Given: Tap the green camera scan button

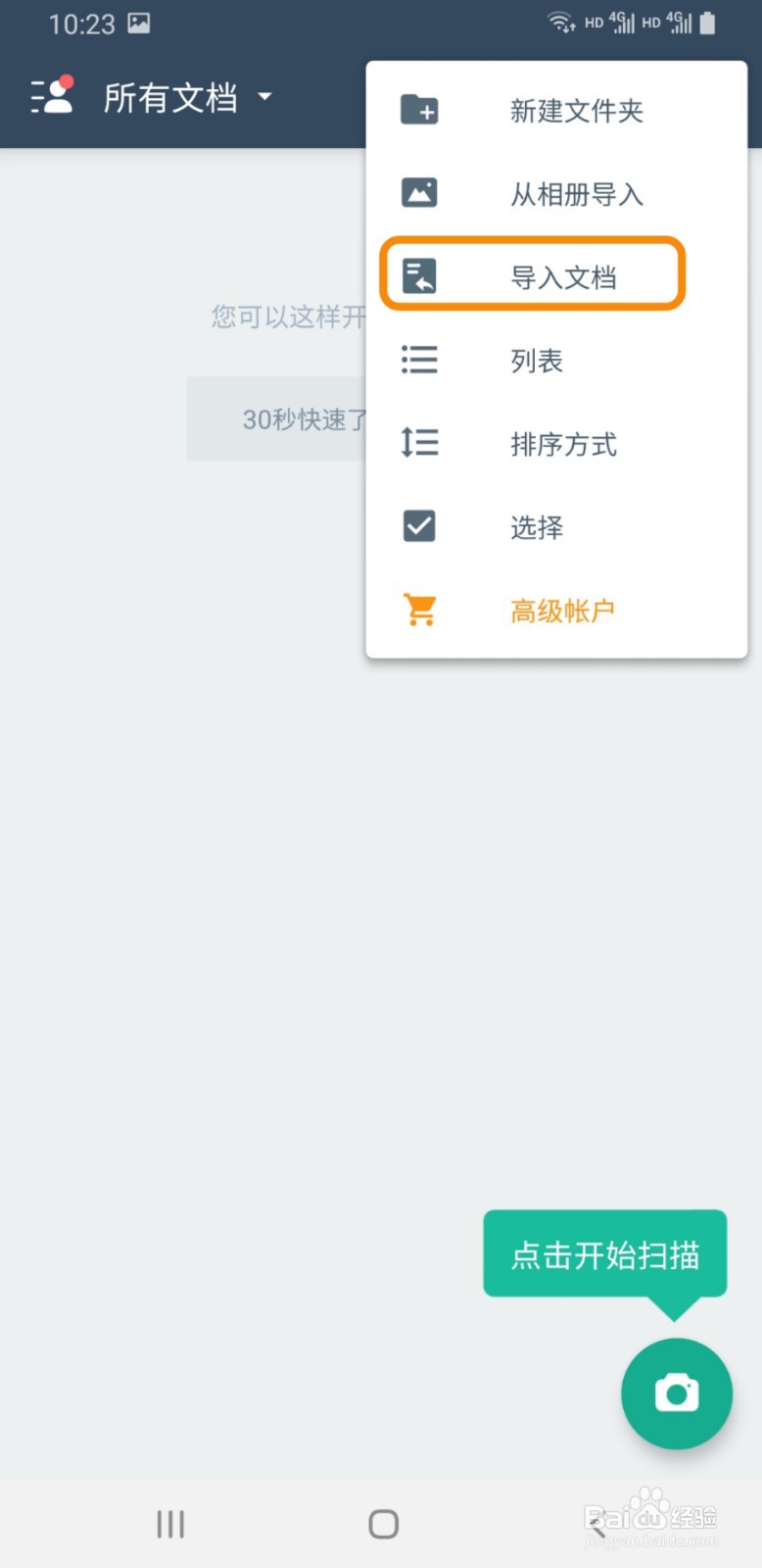Looking at the screenshot, I should [677, 1395].
